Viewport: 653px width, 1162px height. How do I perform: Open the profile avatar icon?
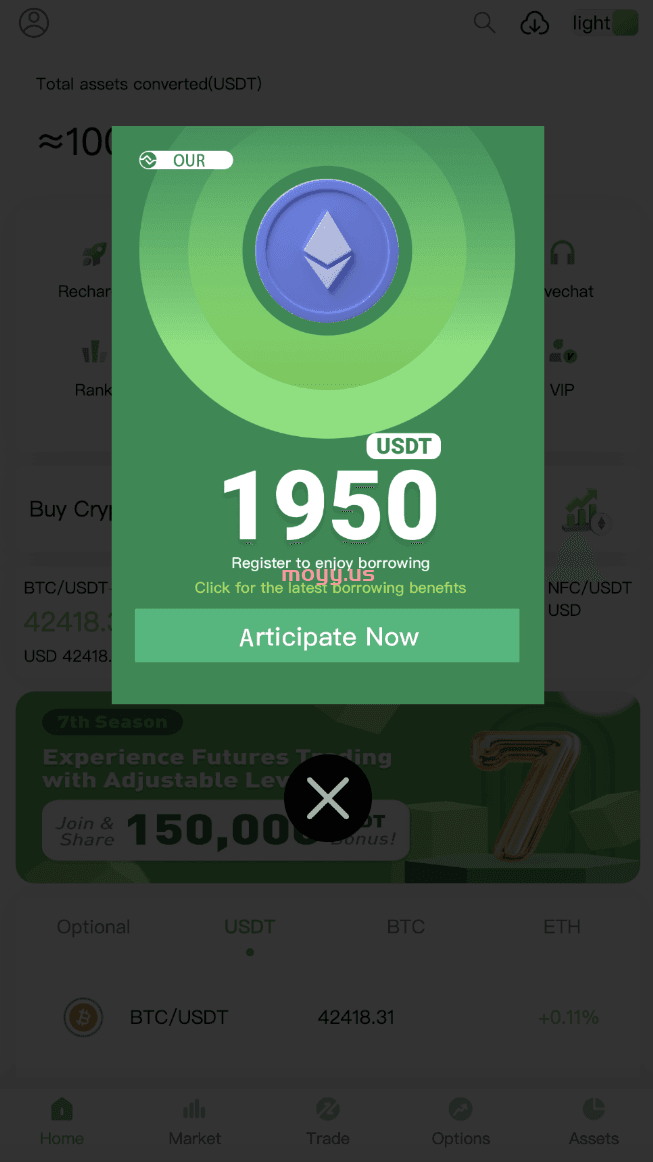coord(34,23)
